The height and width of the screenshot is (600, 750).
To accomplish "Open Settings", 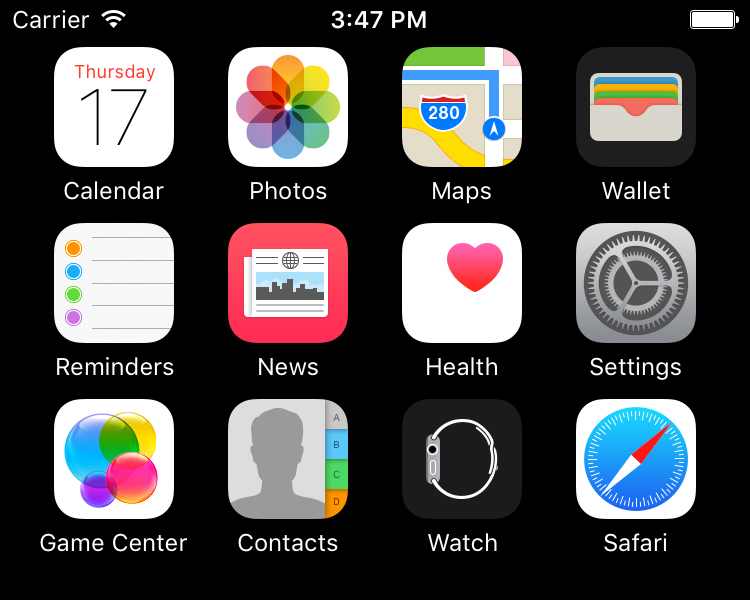I will 636,283.
